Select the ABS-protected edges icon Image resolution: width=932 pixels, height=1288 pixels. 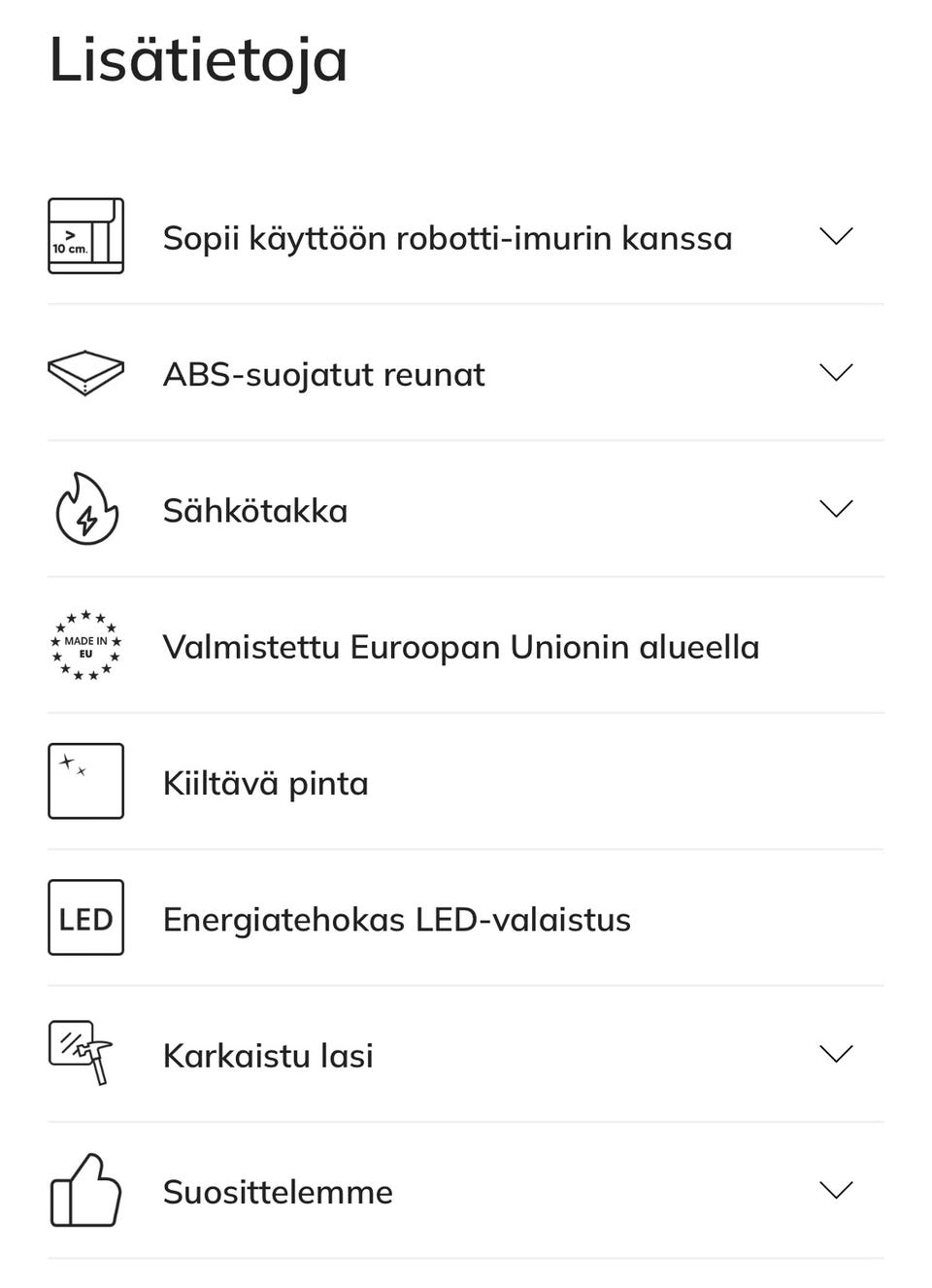click(85, 373)
